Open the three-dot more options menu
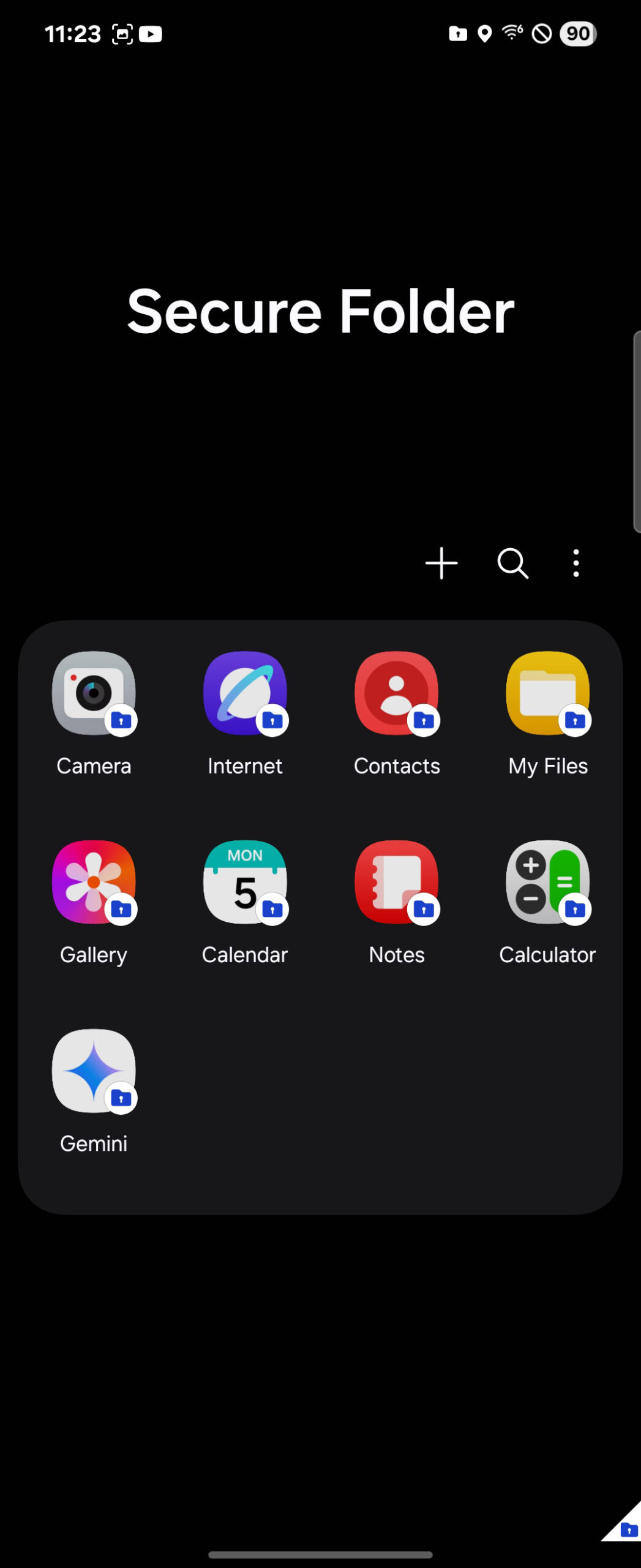This screenshot has height=1568, width=641. pos(575,563)
